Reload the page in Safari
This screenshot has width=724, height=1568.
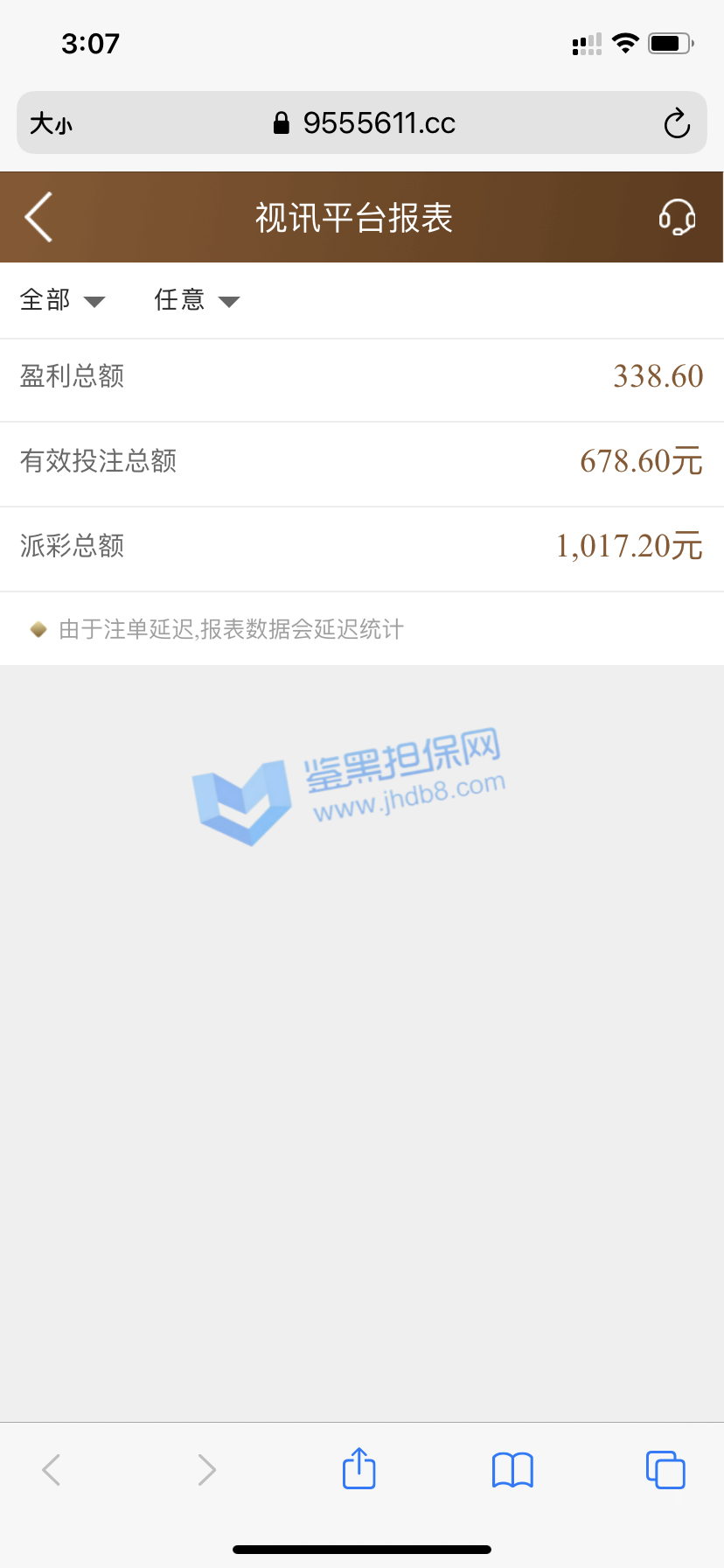(677, 123)
